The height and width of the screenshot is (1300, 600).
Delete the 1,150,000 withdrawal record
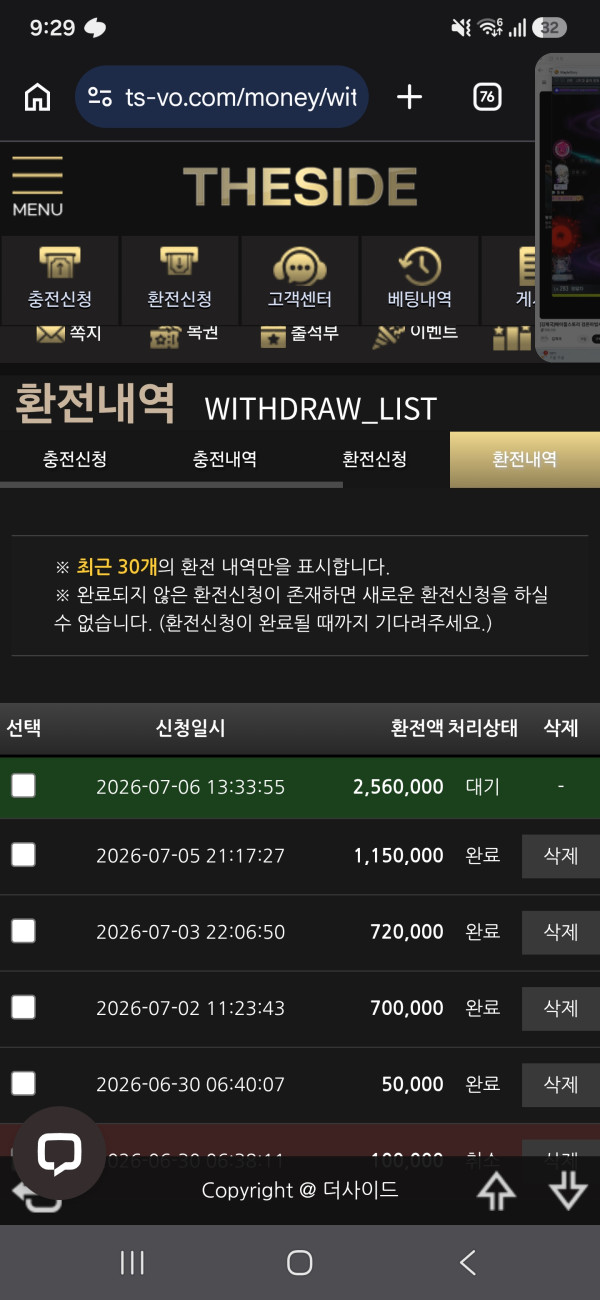[x=561, y=856]
